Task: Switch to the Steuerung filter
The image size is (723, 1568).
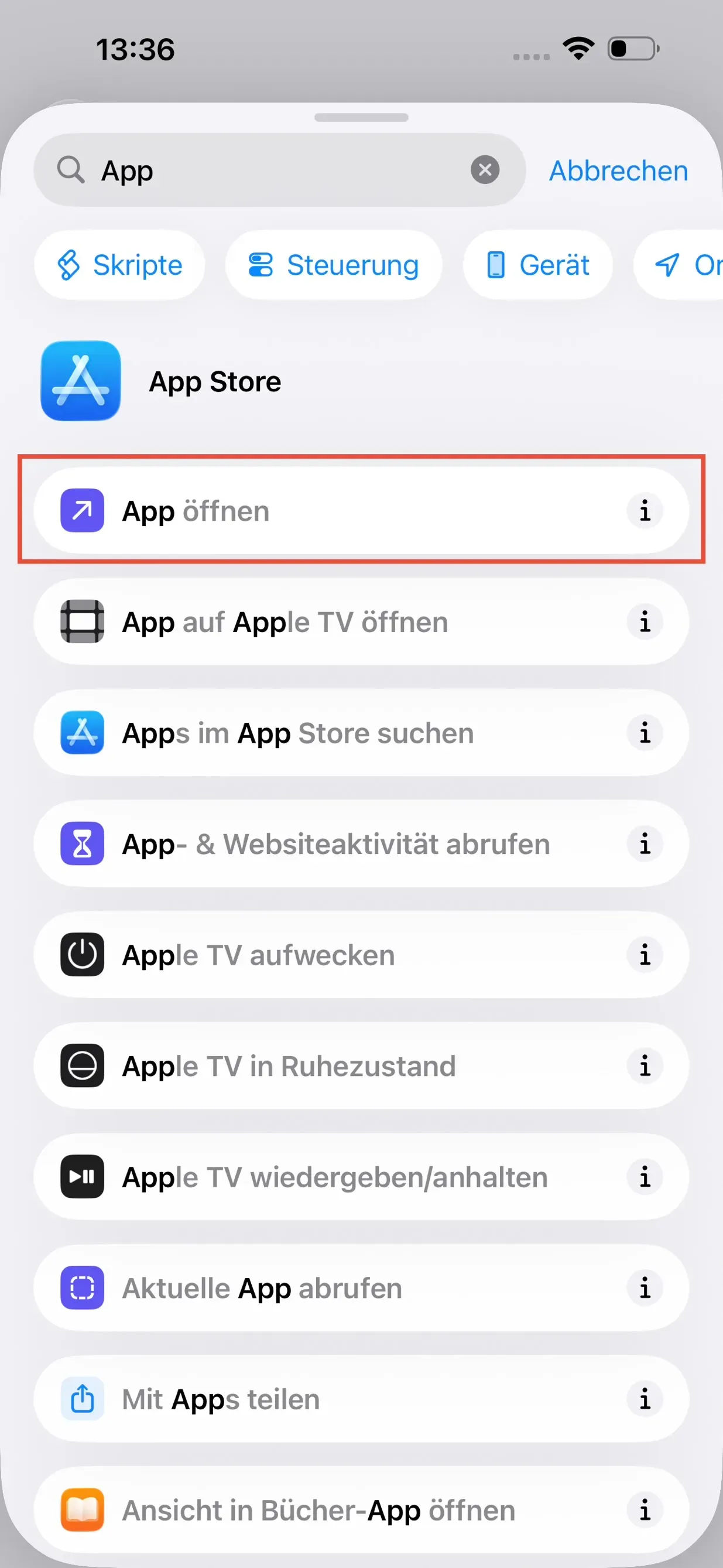Action: click(334, 265)
